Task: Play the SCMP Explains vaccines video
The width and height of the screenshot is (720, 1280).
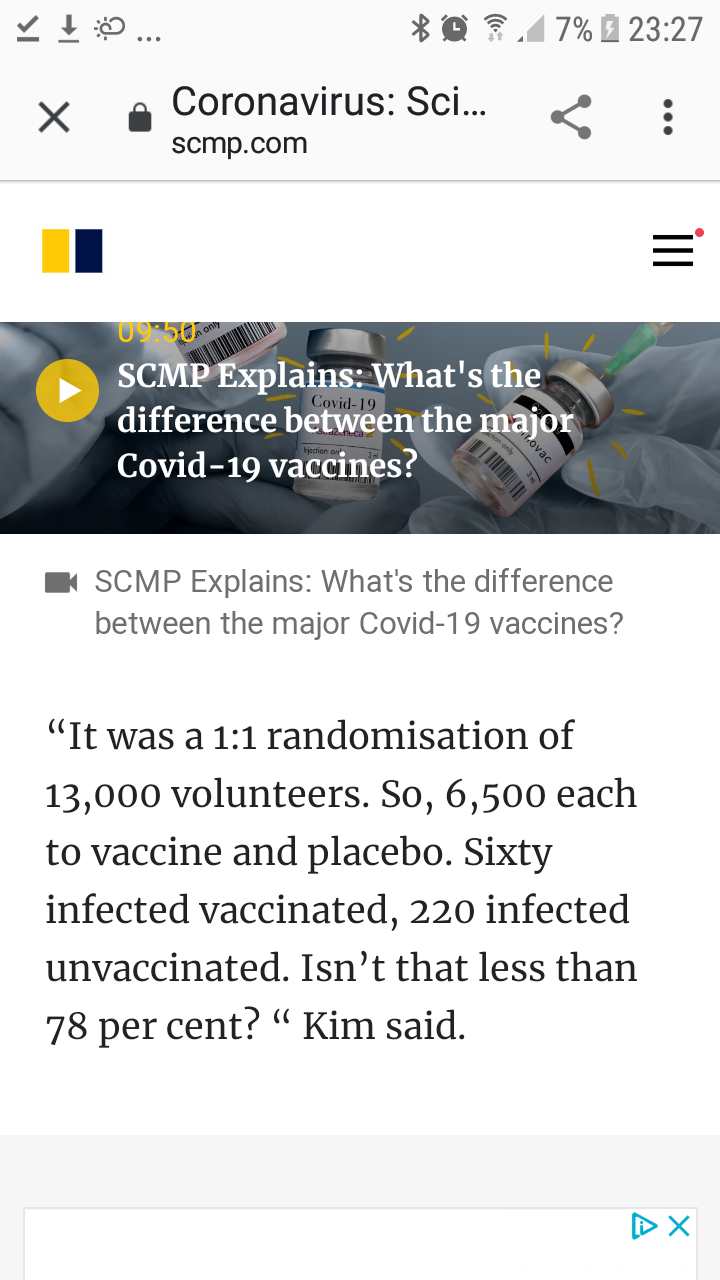Action: tap(68, 390)
